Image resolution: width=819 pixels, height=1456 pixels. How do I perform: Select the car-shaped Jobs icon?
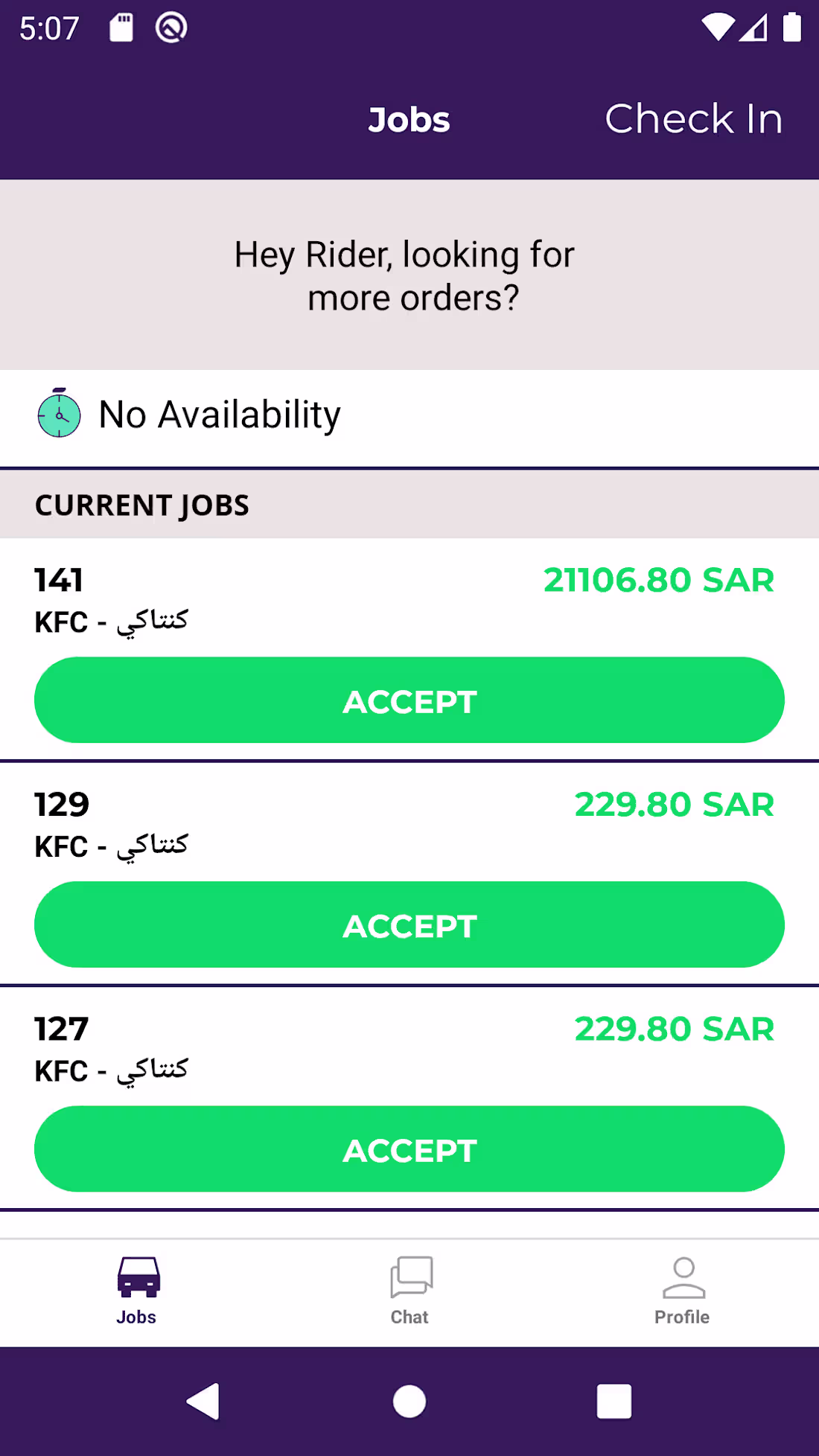136,1274
